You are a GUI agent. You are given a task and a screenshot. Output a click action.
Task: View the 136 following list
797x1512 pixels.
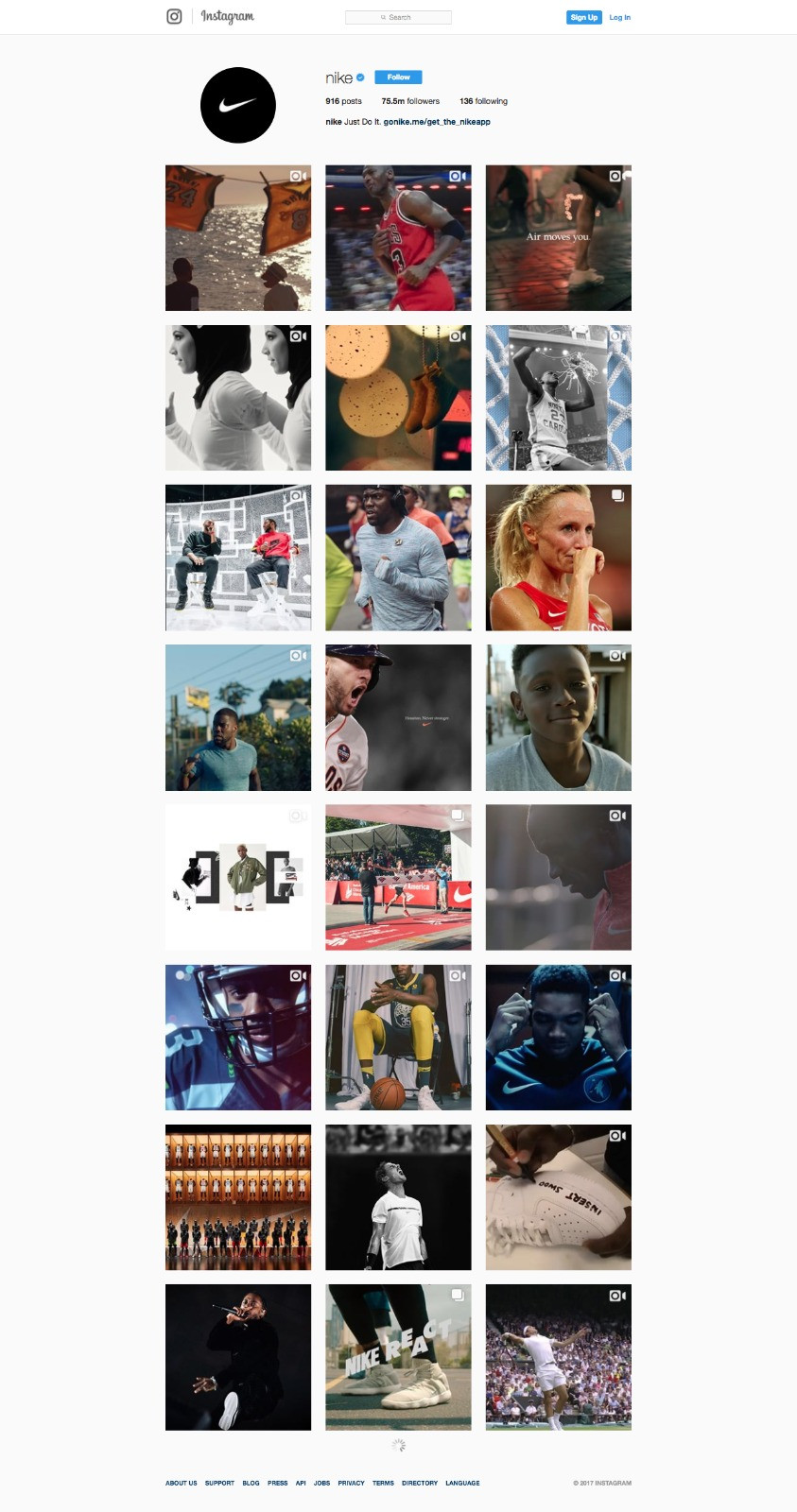point(483,101)
